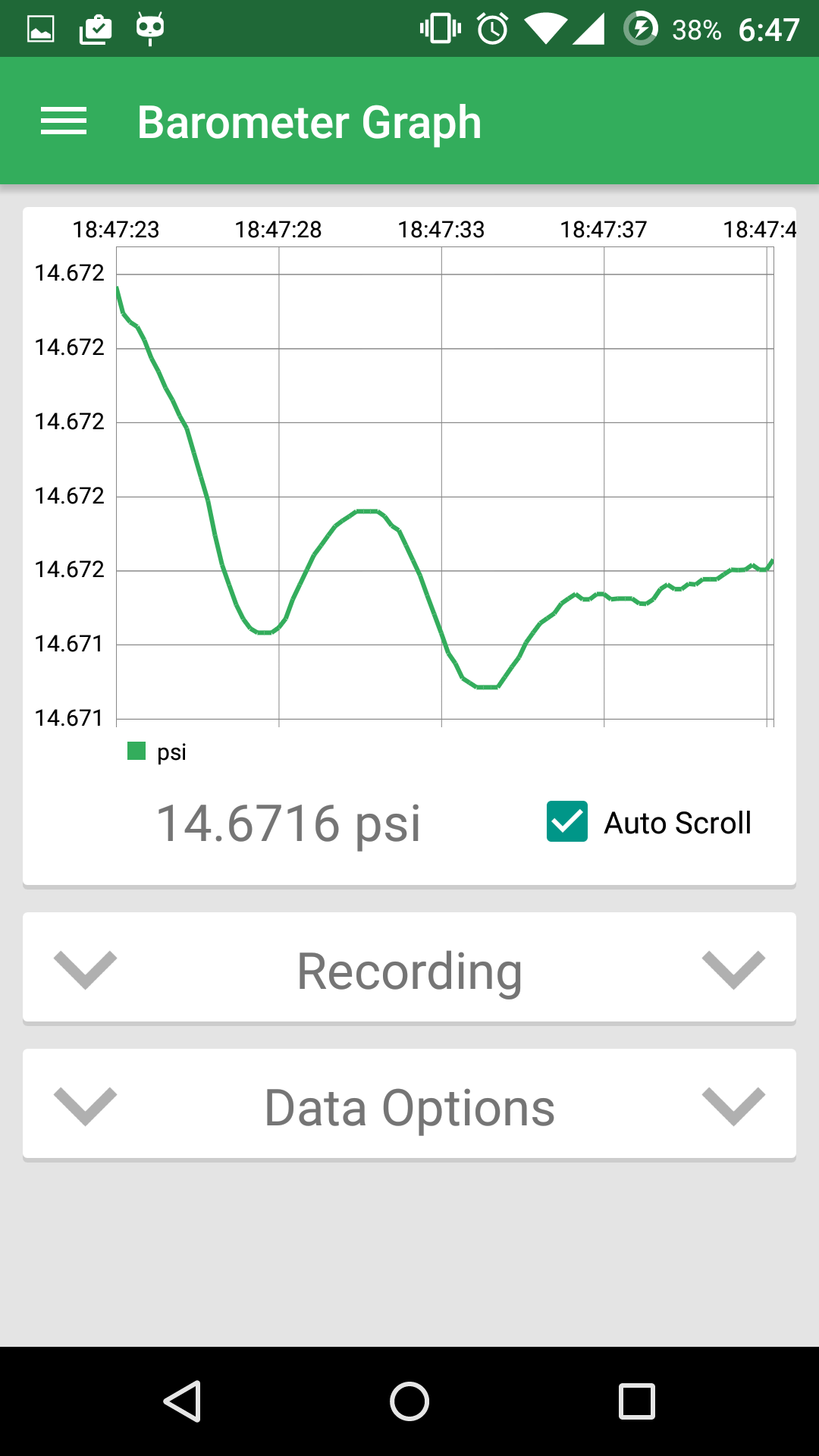This screenshot has width=819, height=1456.
Task: Open the navigation drawer menu
Action: (x=64, y=121)
